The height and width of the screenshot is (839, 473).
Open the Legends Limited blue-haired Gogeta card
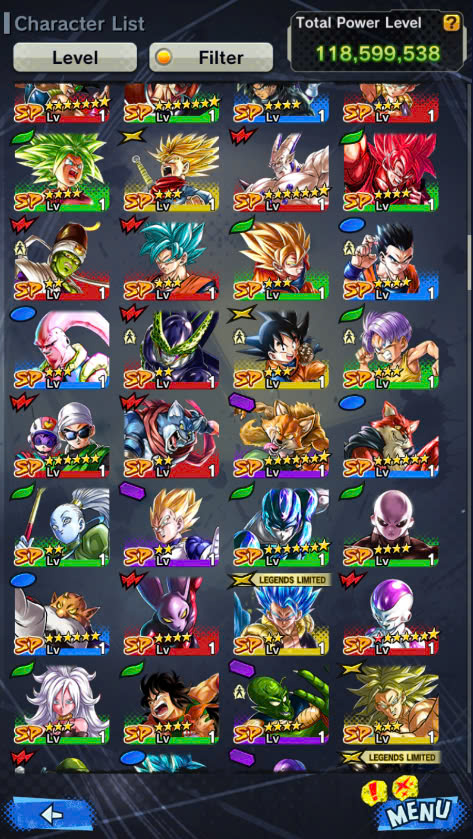[x=281, y=616]
